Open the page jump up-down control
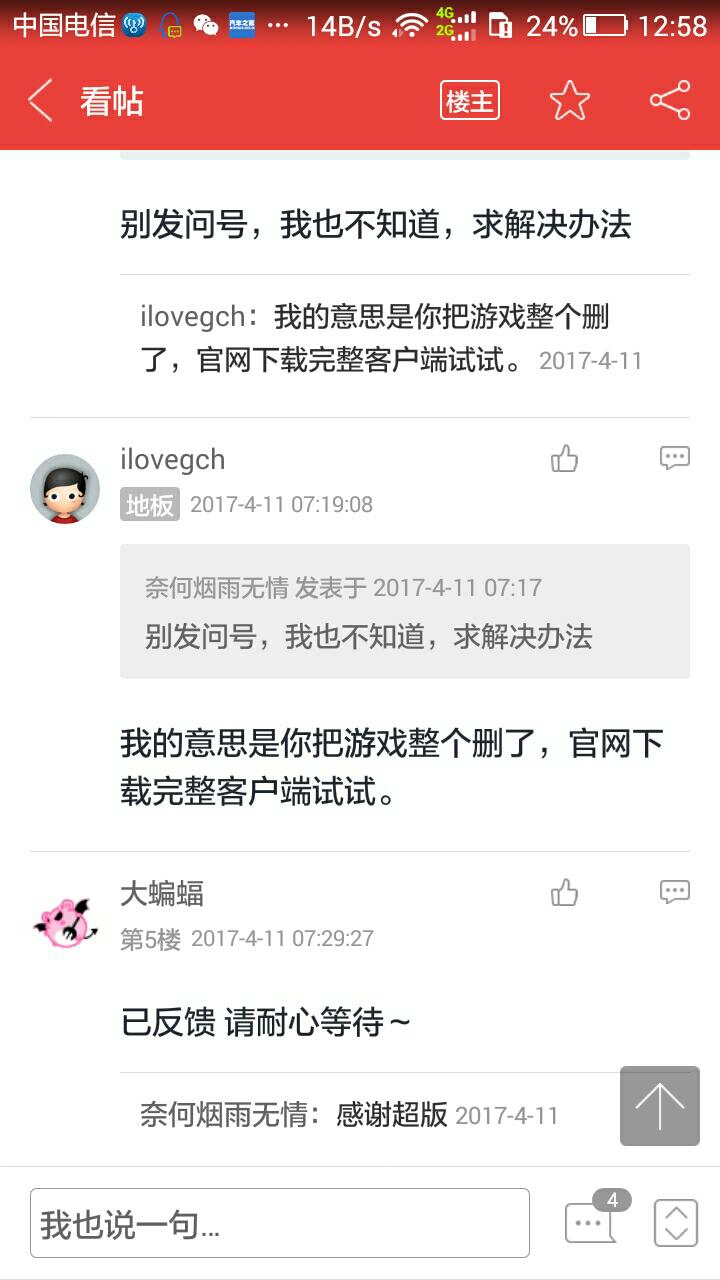Image resolution: width=720 pixels, height=1280 pixels. (676, 1222)
